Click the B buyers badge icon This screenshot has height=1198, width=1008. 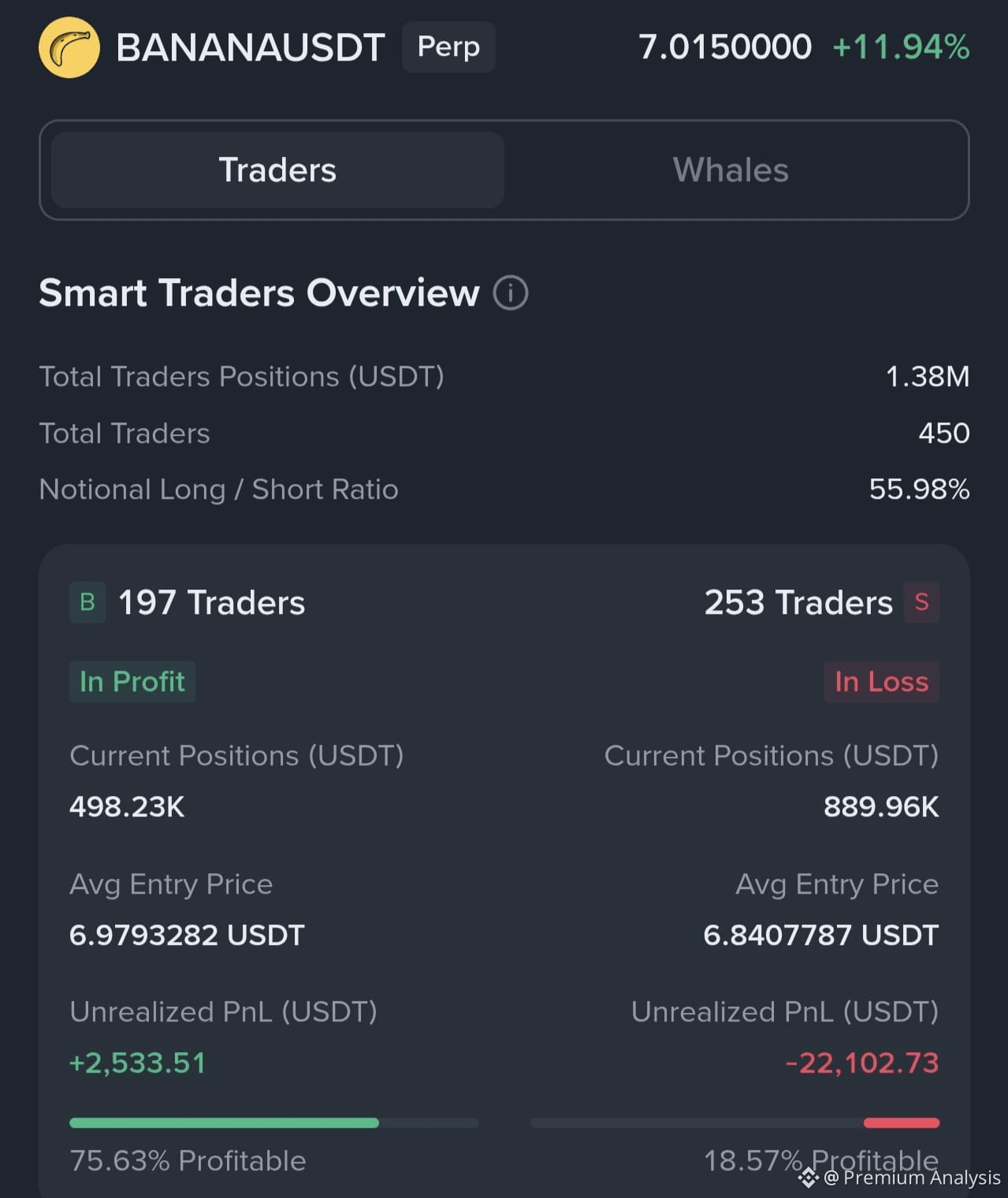click(x=87, y=601)
